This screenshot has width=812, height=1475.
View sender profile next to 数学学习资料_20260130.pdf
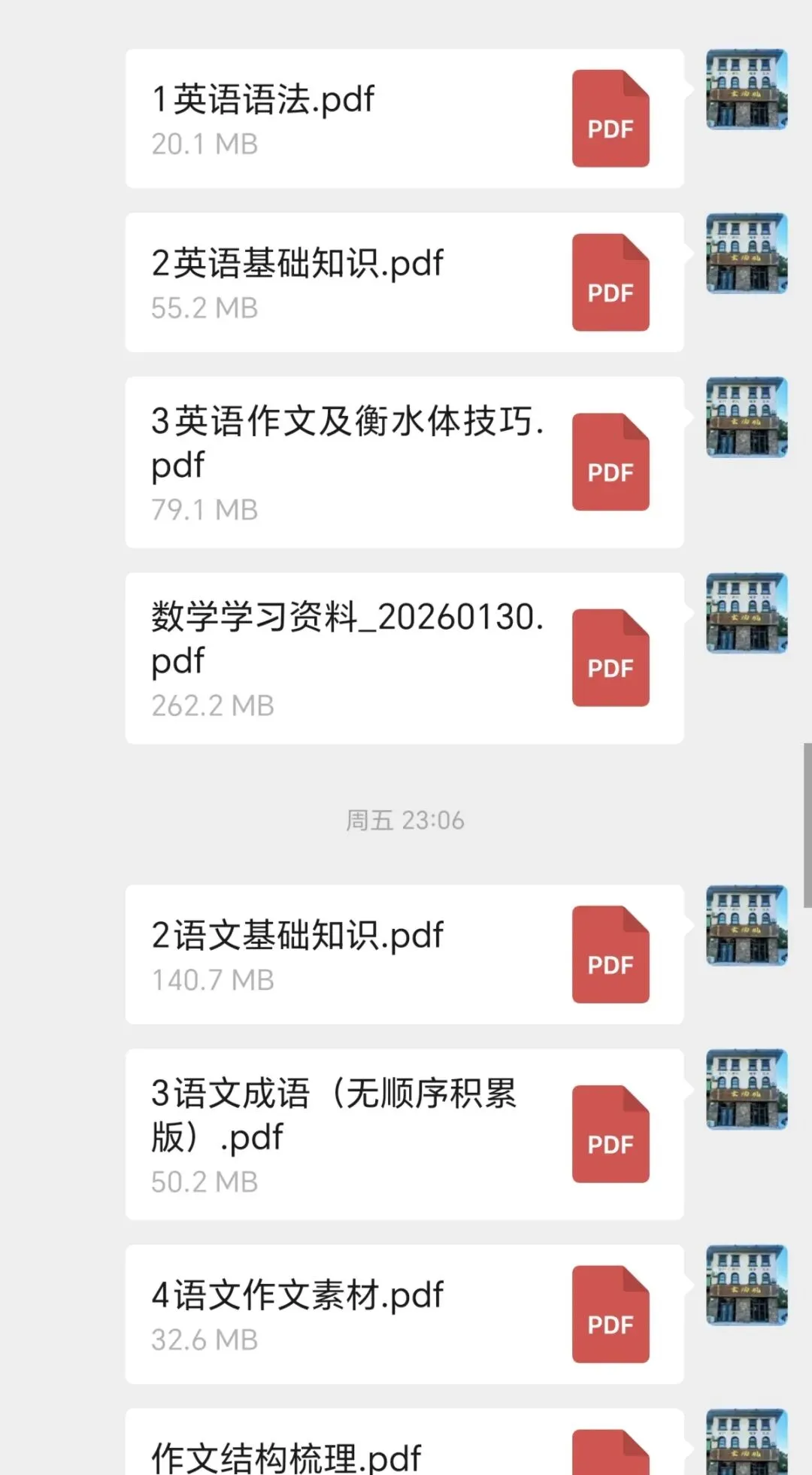(x=747, y=613)
